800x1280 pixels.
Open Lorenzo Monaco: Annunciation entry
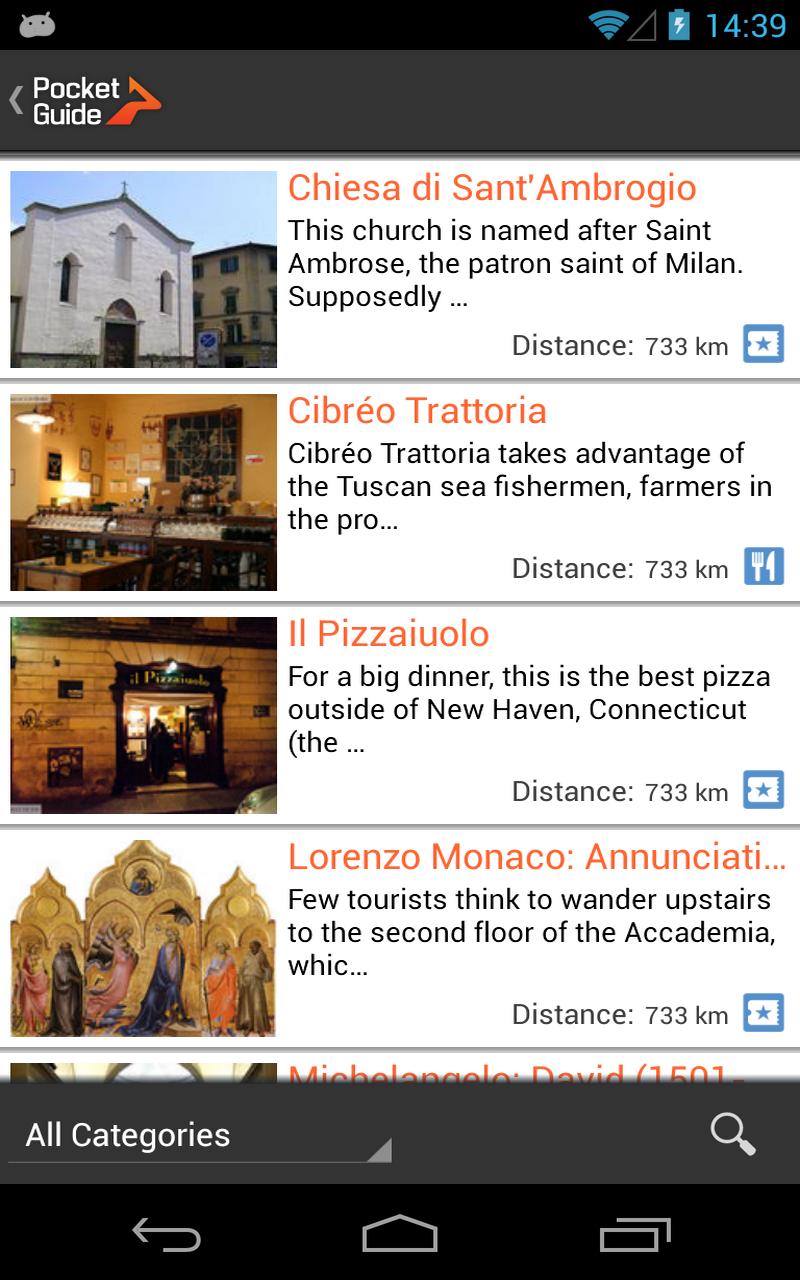400,938
